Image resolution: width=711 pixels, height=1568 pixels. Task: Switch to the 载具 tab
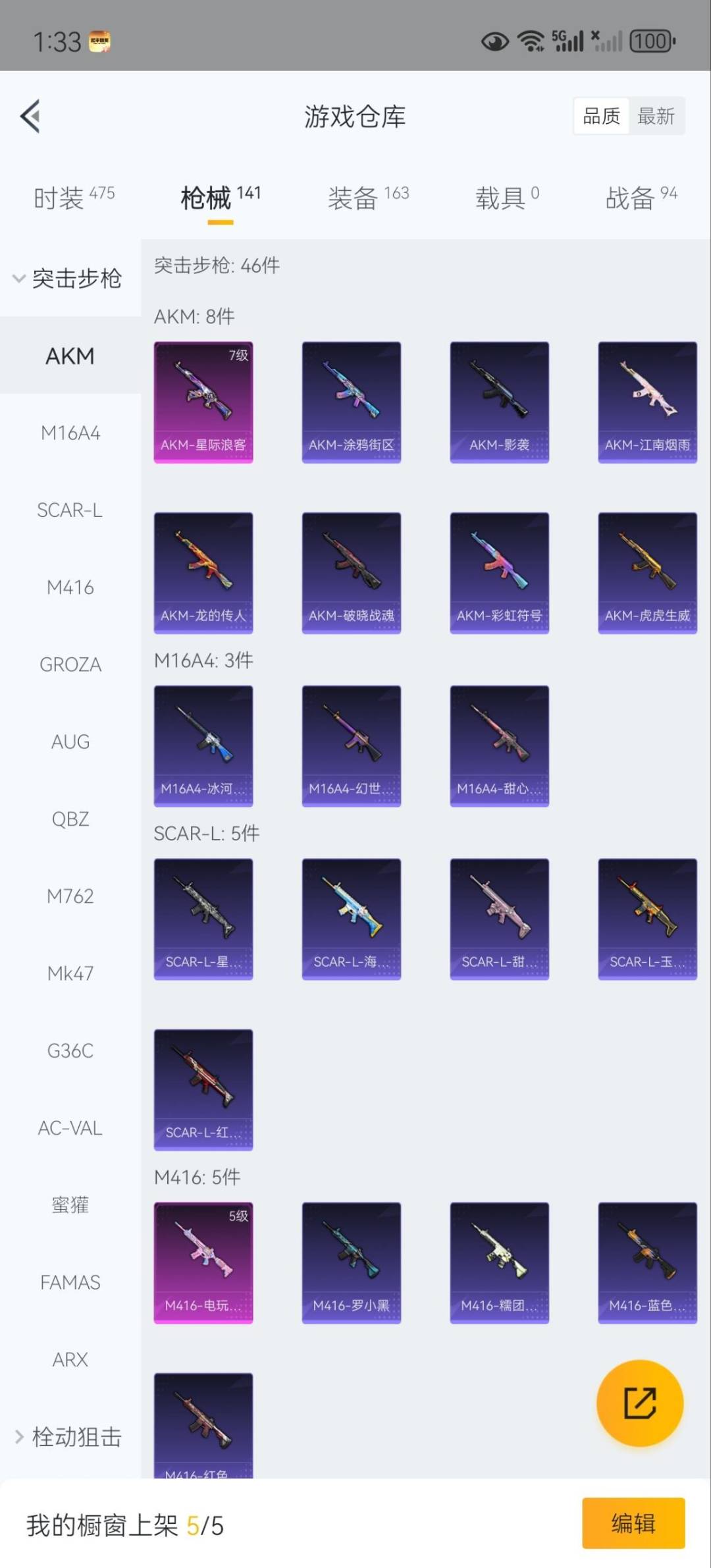507,198
